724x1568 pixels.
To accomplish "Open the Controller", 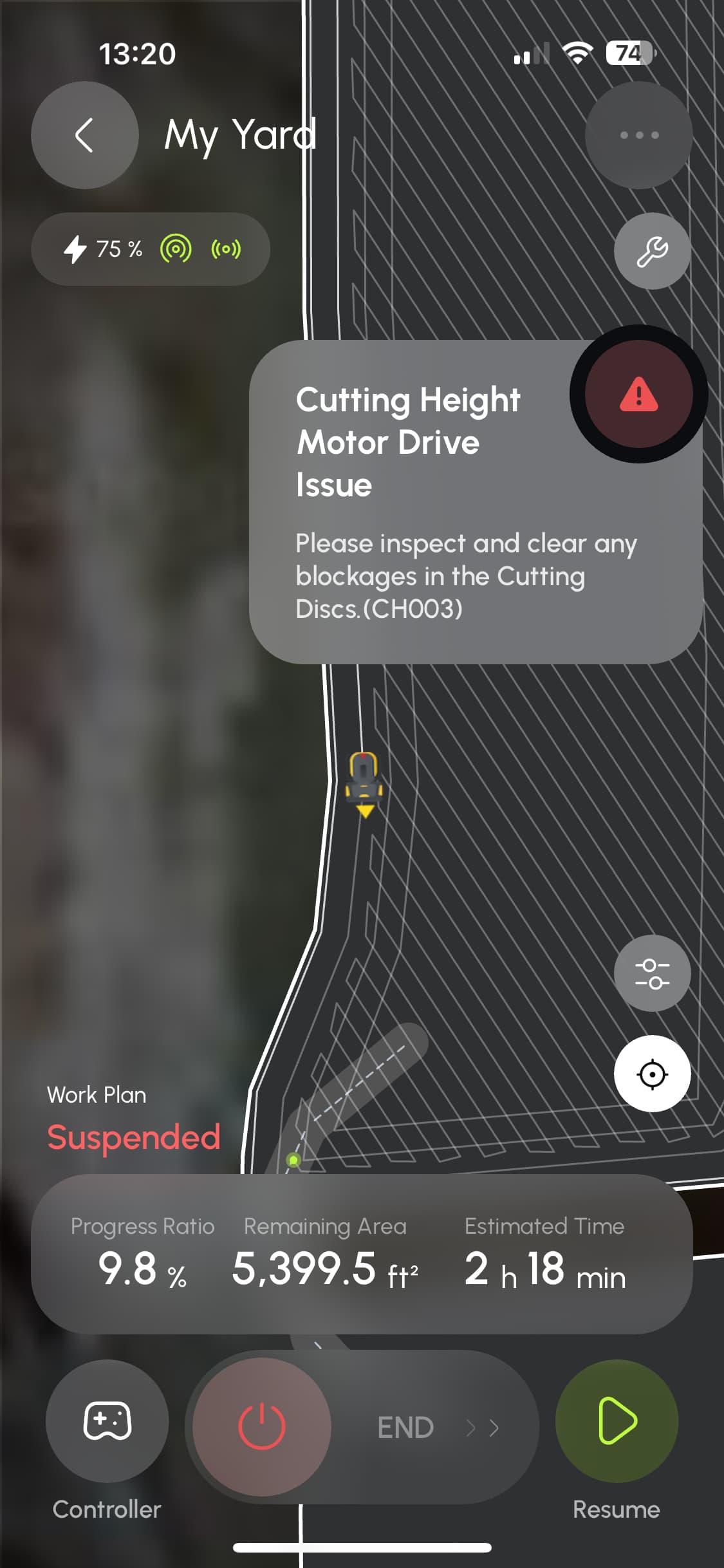I will 107,1421.
